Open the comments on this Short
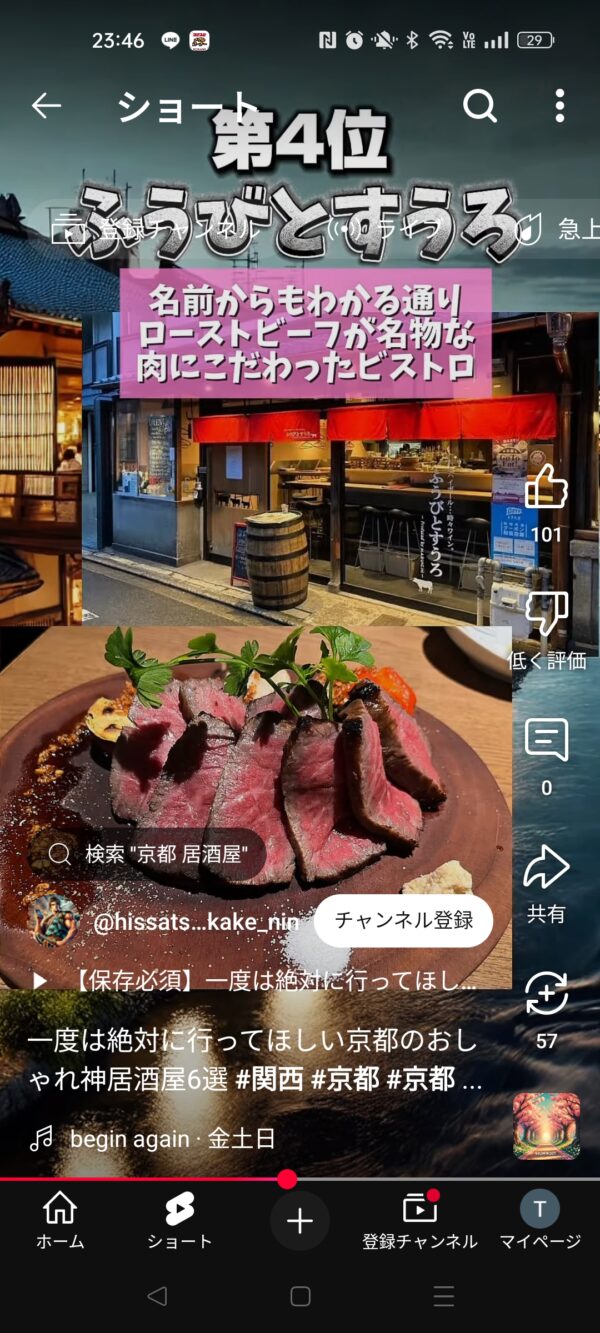The height and width of the screenshot is (1333, 600). coord(546,741)
